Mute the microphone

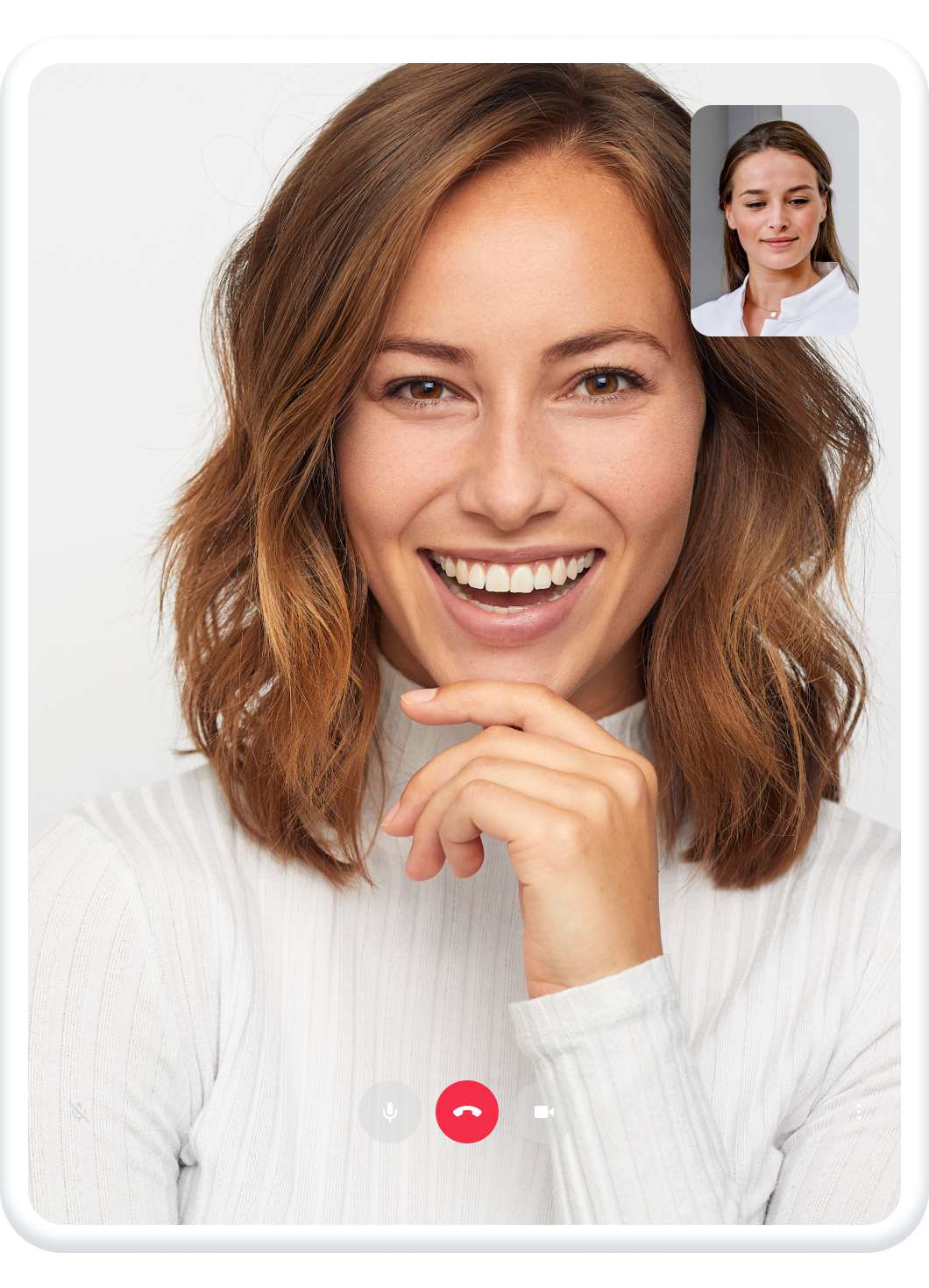pos(389,1112)
